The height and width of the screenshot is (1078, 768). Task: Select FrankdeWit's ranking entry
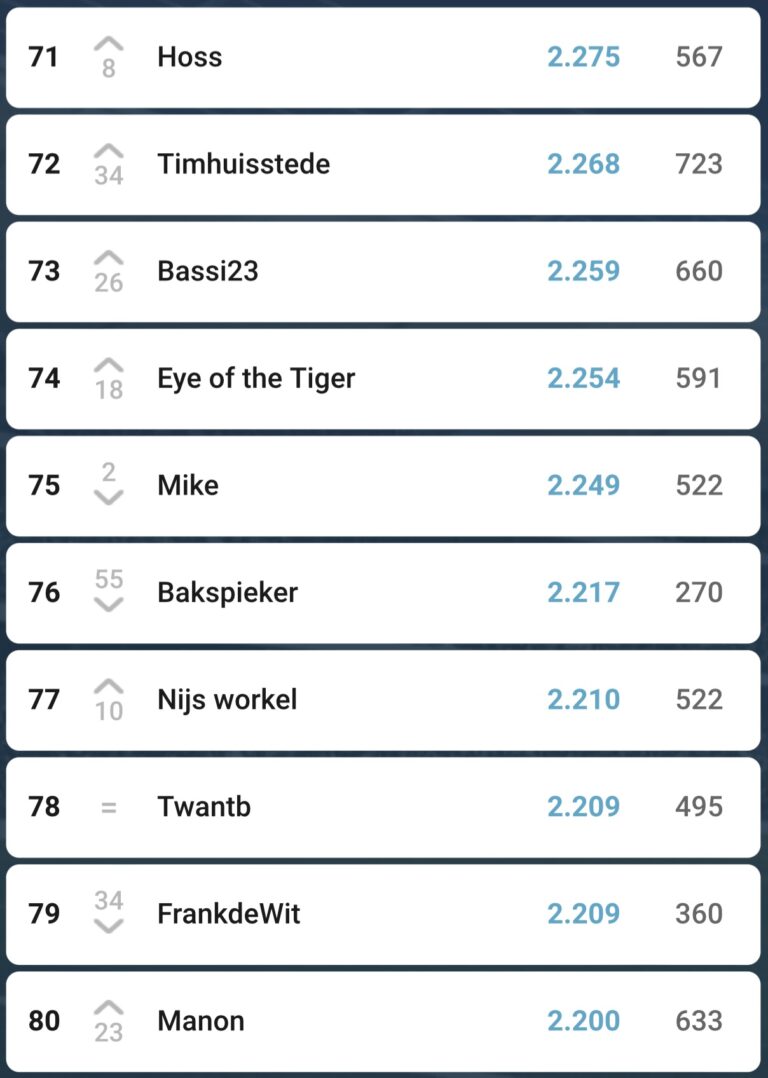pyautogui.click(x=384, y=913)
